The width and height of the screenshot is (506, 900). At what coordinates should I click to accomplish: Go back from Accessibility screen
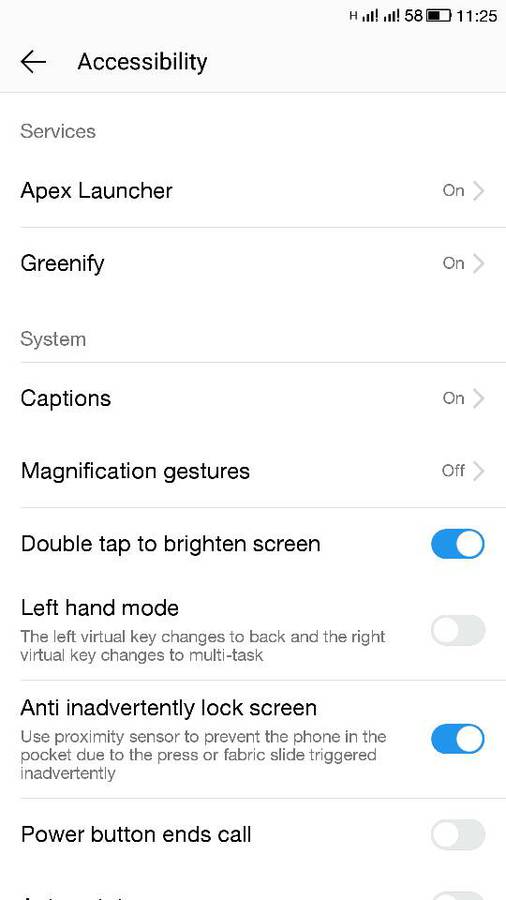point(33,61)
